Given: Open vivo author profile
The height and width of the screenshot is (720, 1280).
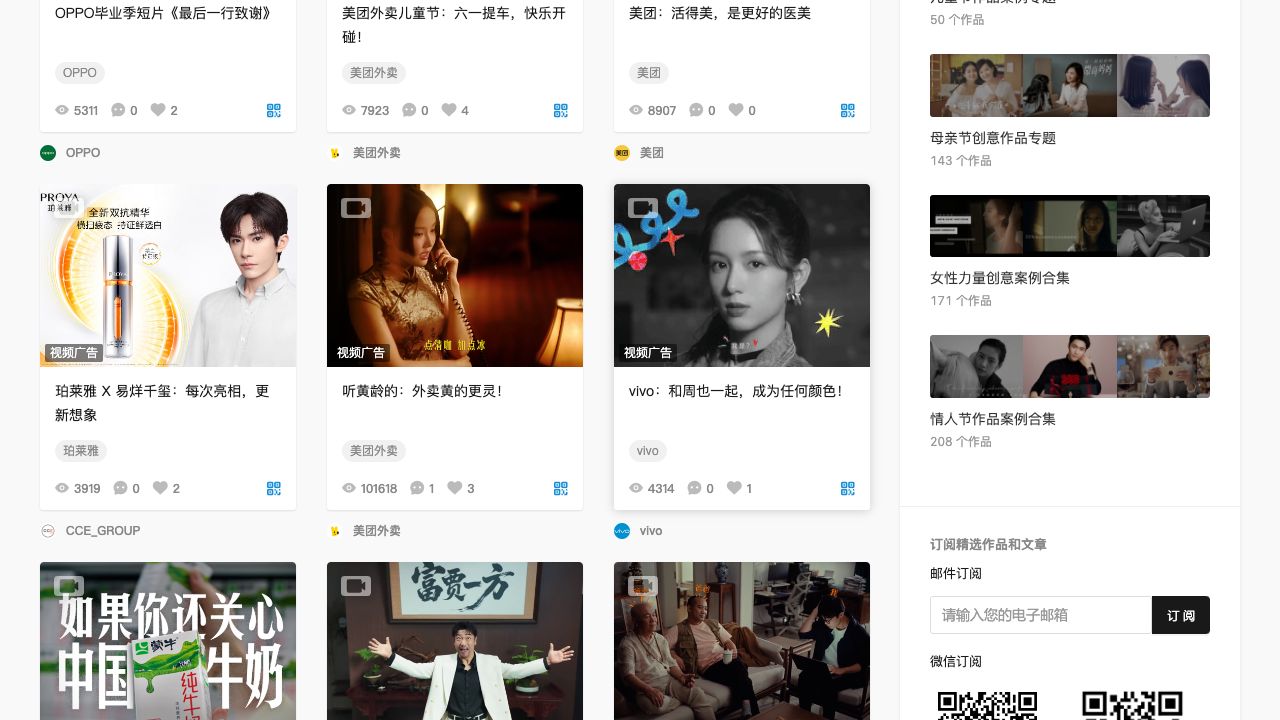Looking at the screenshot, I should (650, 531).
